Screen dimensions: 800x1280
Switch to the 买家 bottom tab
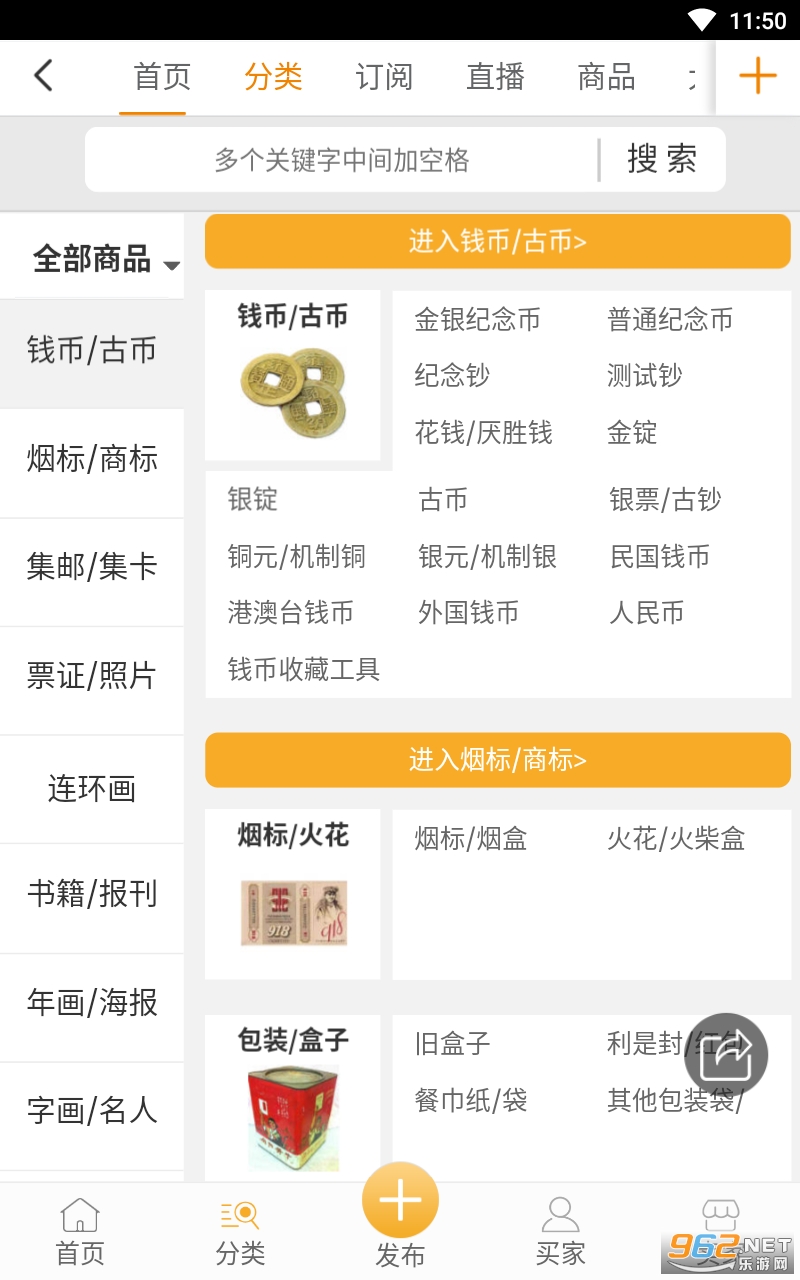560,1232
